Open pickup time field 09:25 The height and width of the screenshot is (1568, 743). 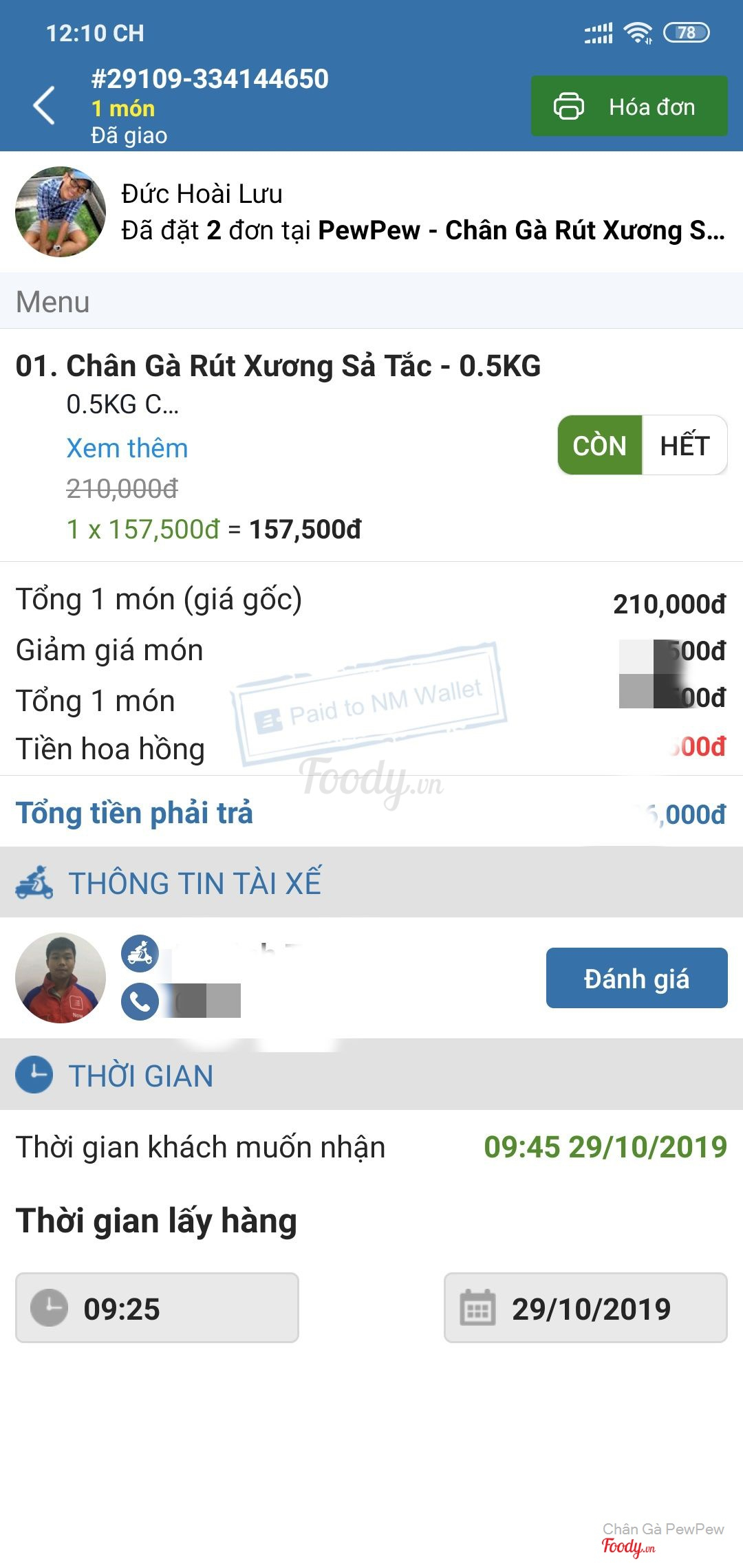[x=157, y=1308]
